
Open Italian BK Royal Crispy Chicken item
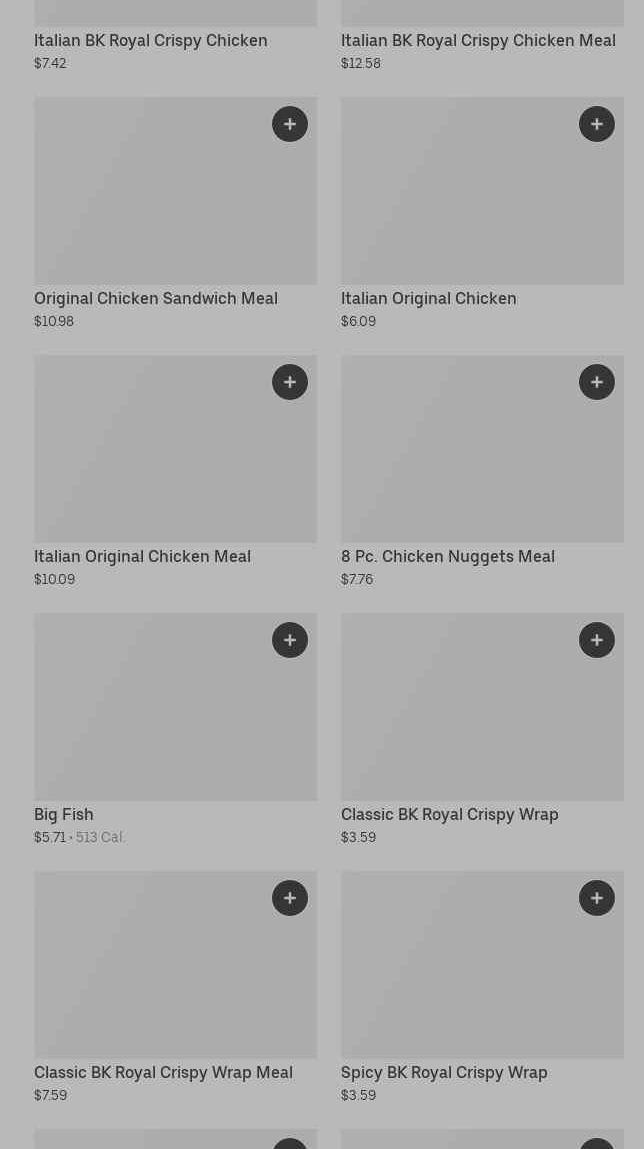[x=151, y=40]
